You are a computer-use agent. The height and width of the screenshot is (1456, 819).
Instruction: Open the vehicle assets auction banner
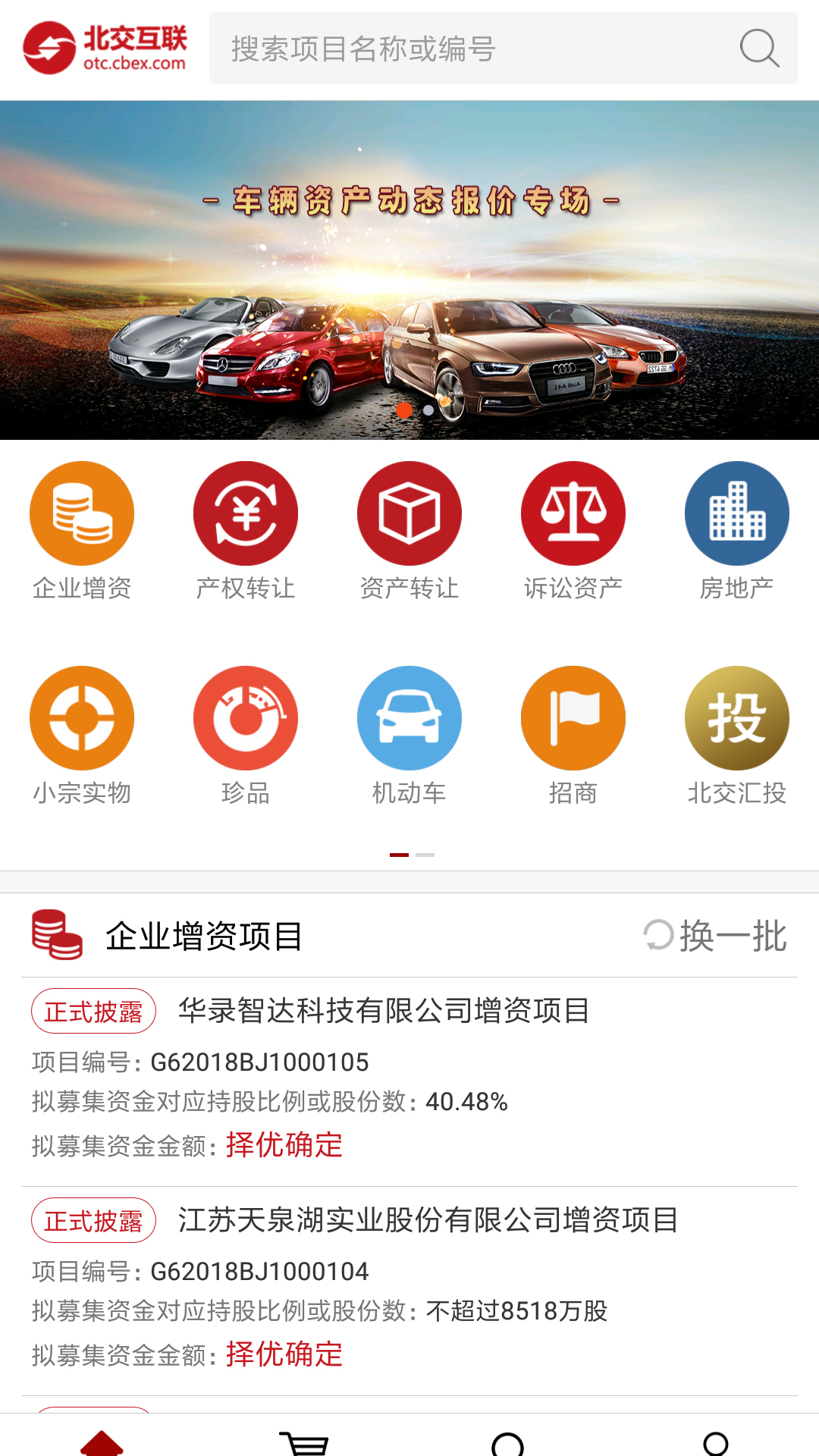point(409,270)
